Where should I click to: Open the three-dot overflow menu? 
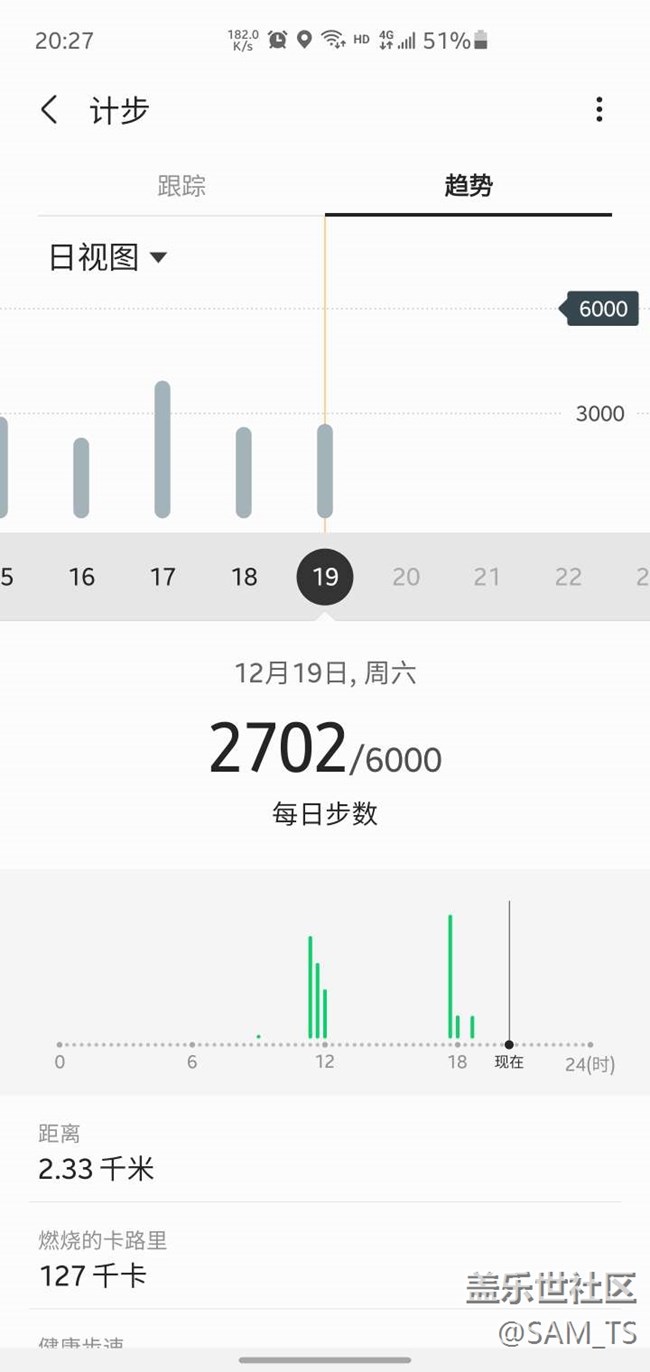599,109
